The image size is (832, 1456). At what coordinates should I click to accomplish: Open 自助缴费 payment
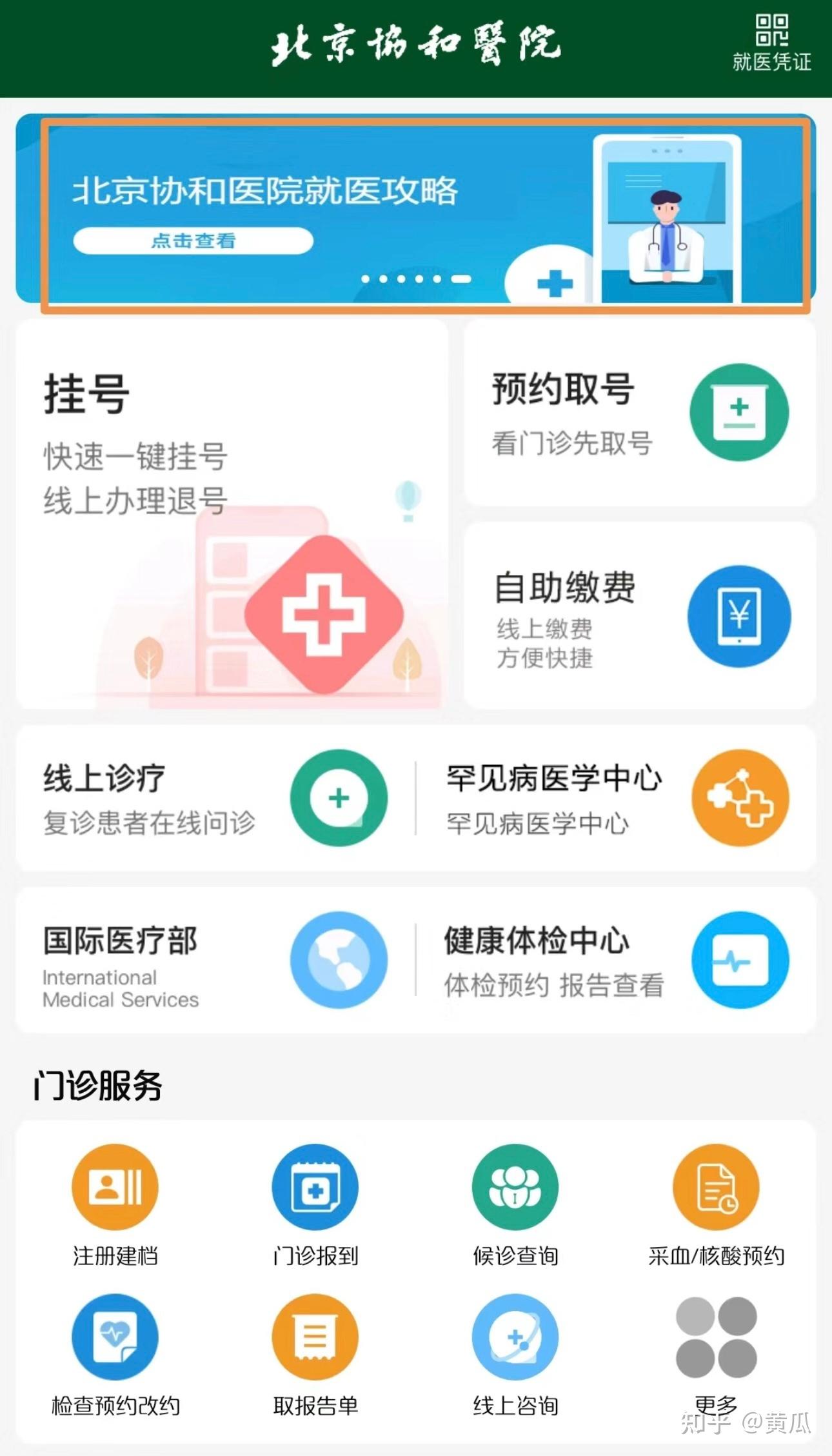pos(640,615)
